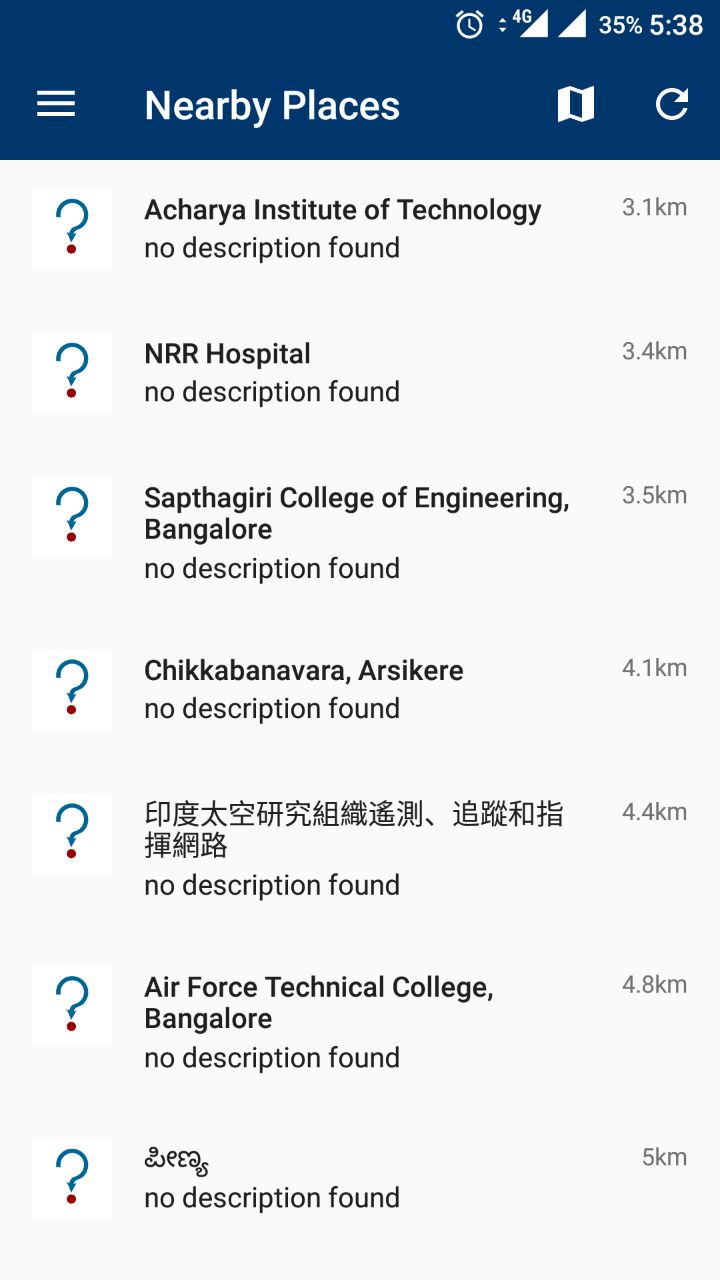Open the navigation drawer menu
This screenshot has width=720, height=1280.
pyautogui.click(x=56, y=104)
